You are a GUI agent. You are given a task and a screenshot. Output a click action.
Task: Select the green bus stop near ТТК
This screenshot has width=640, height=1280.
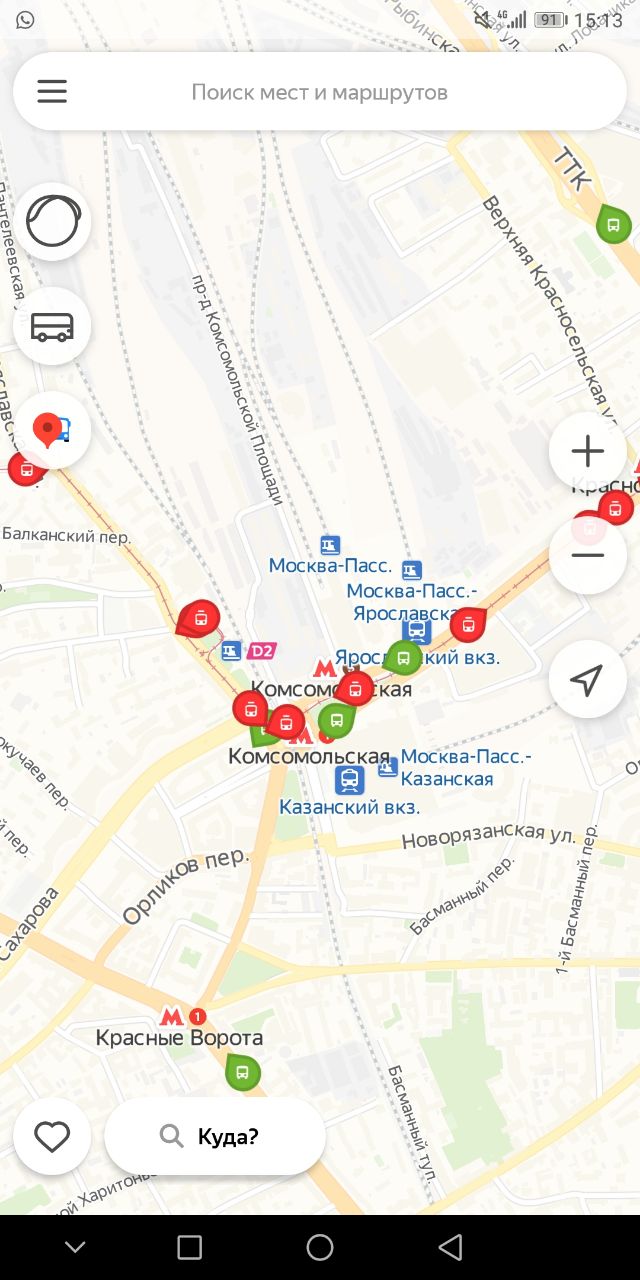pyautogui.click(x=613, y=224)
